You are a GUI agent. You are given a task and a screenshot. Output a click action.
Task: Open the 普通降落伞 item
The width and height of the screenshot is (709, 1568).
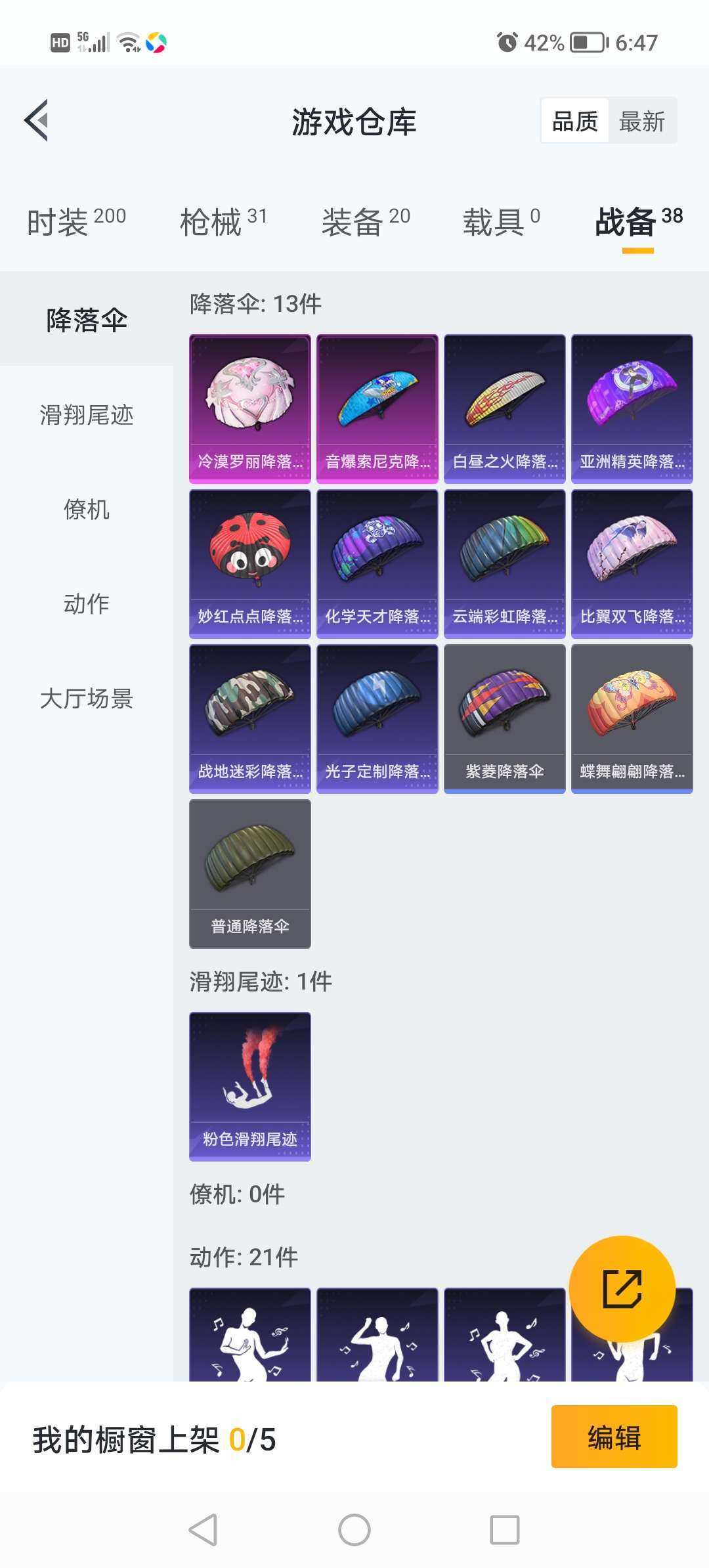[x=250, y=874]
